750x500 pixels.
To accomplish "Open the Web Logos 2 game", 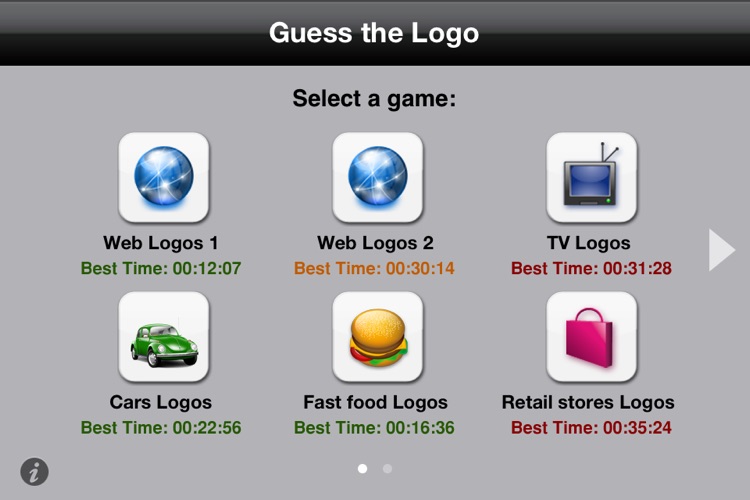I will (377, 178).
